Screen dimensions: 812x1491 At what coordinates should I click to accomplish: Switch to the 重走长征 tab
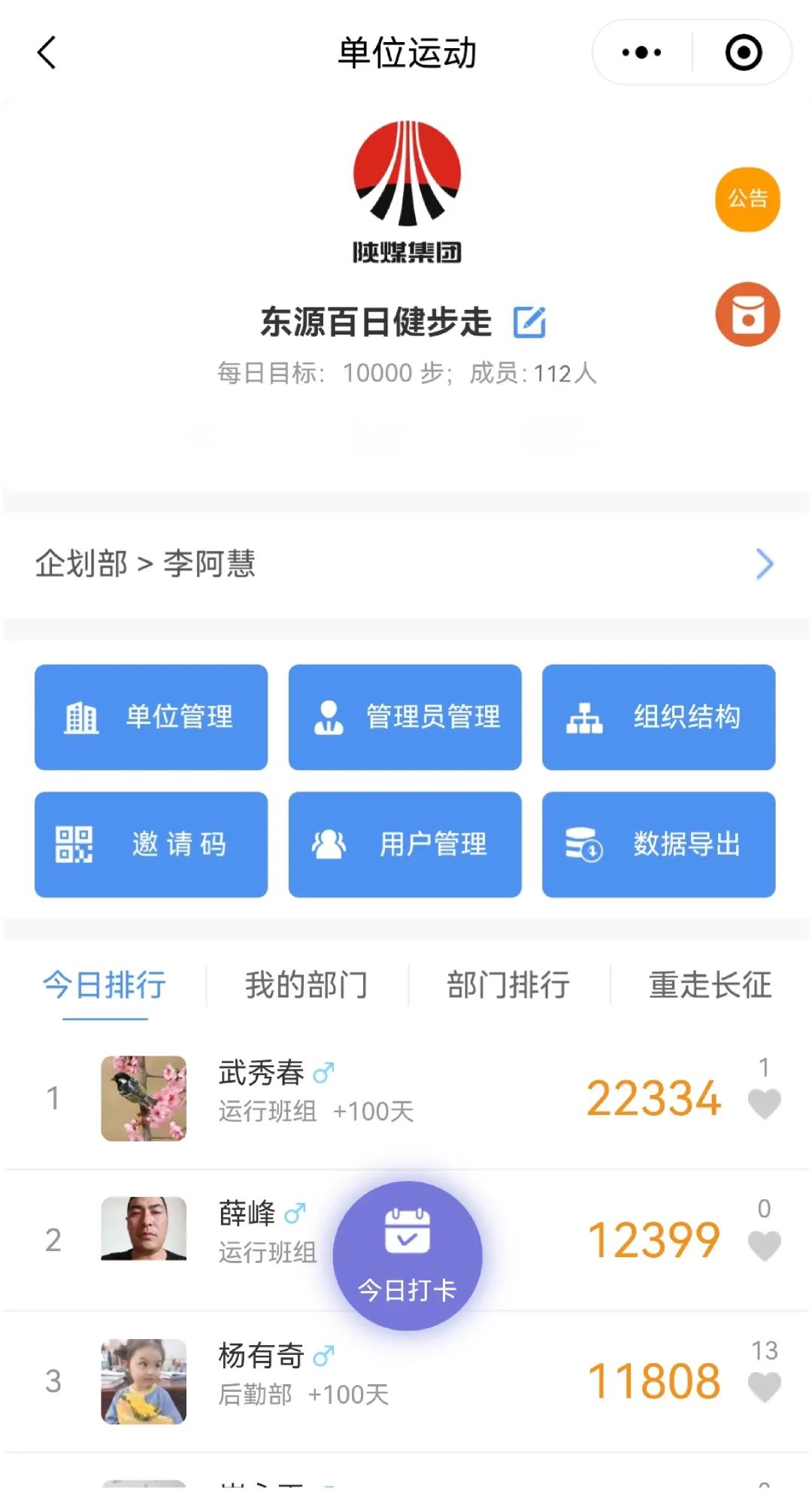point(710,985)
